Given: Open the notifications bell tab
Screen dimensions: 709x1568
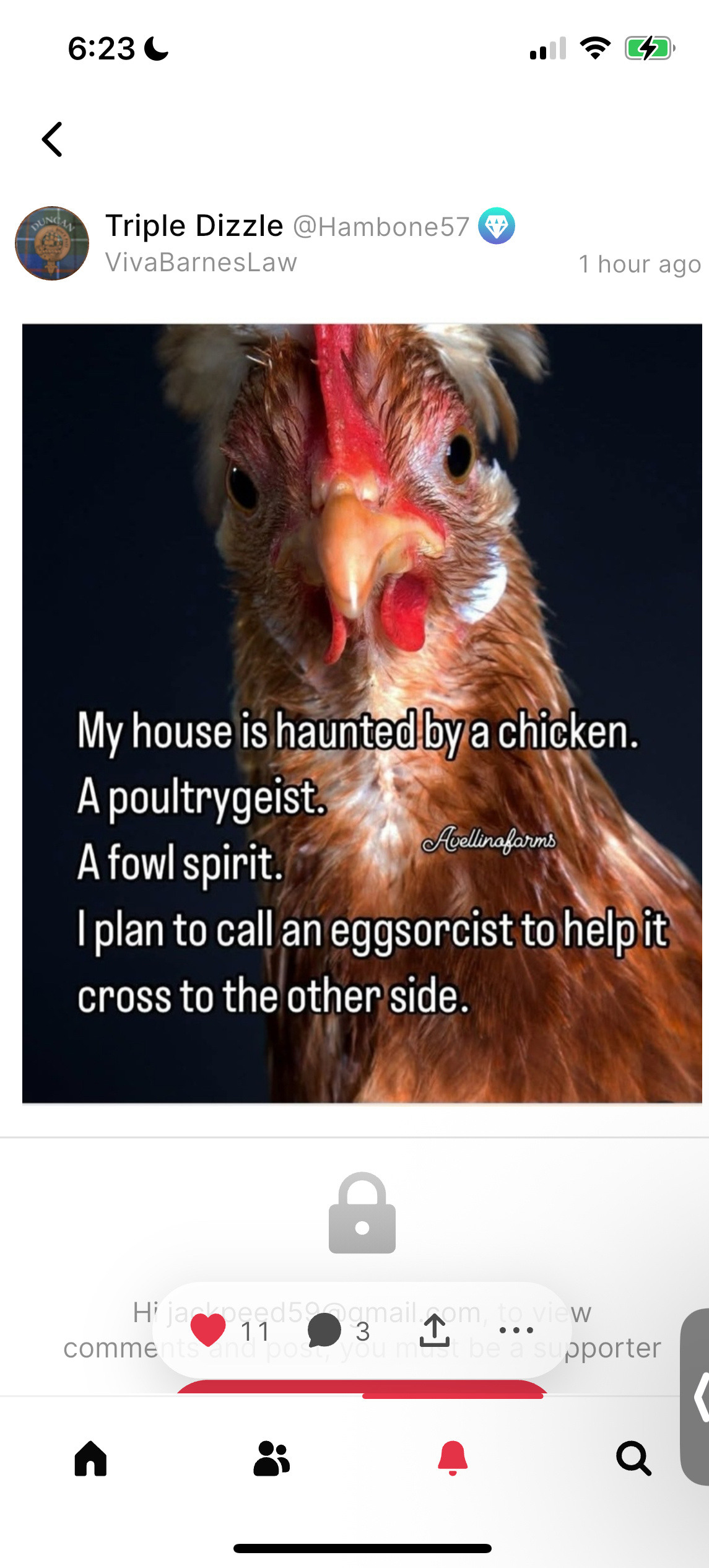Looking at the screenshot, I should (453, 1458).
